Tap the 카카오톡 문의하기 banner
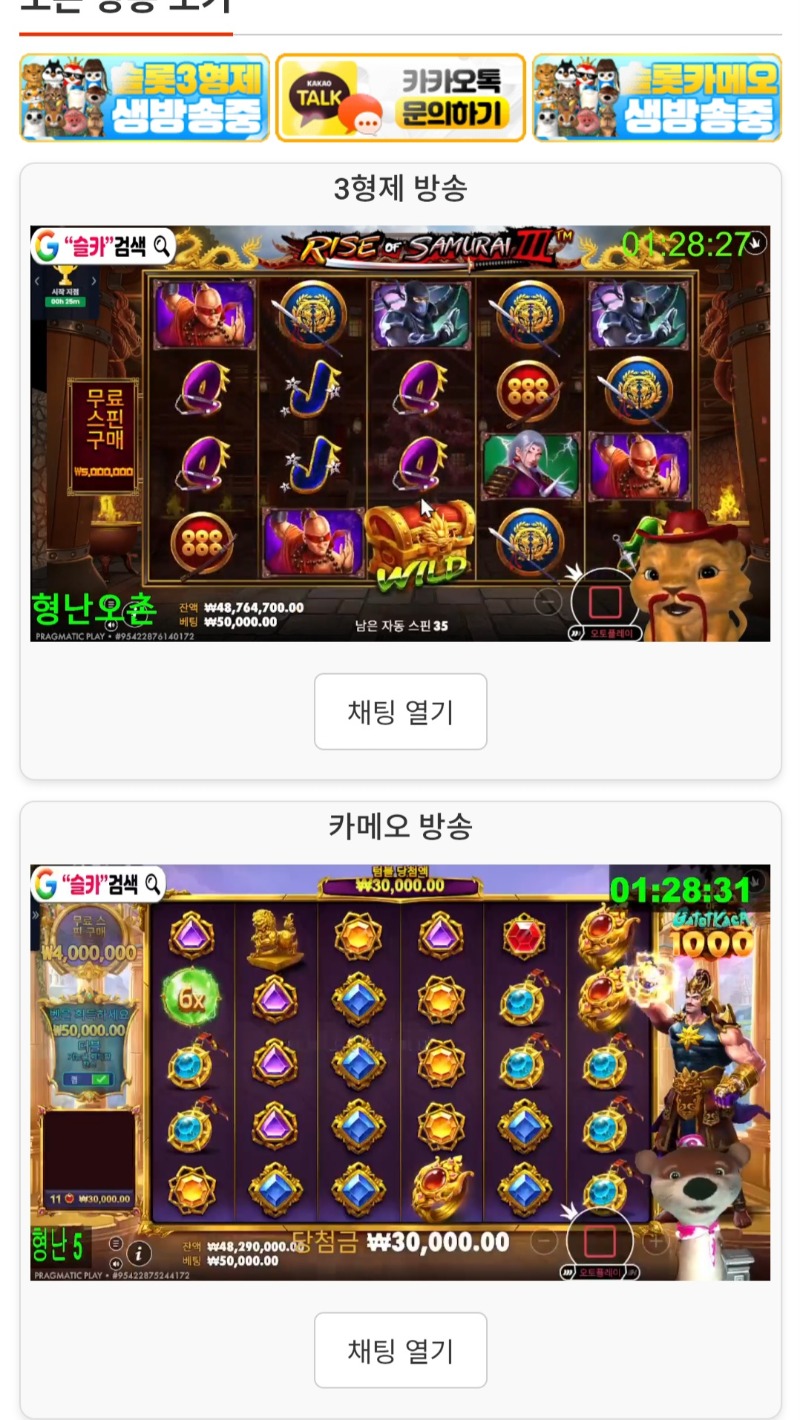The width and height of the screenshot is (800, 1420). 401,98
